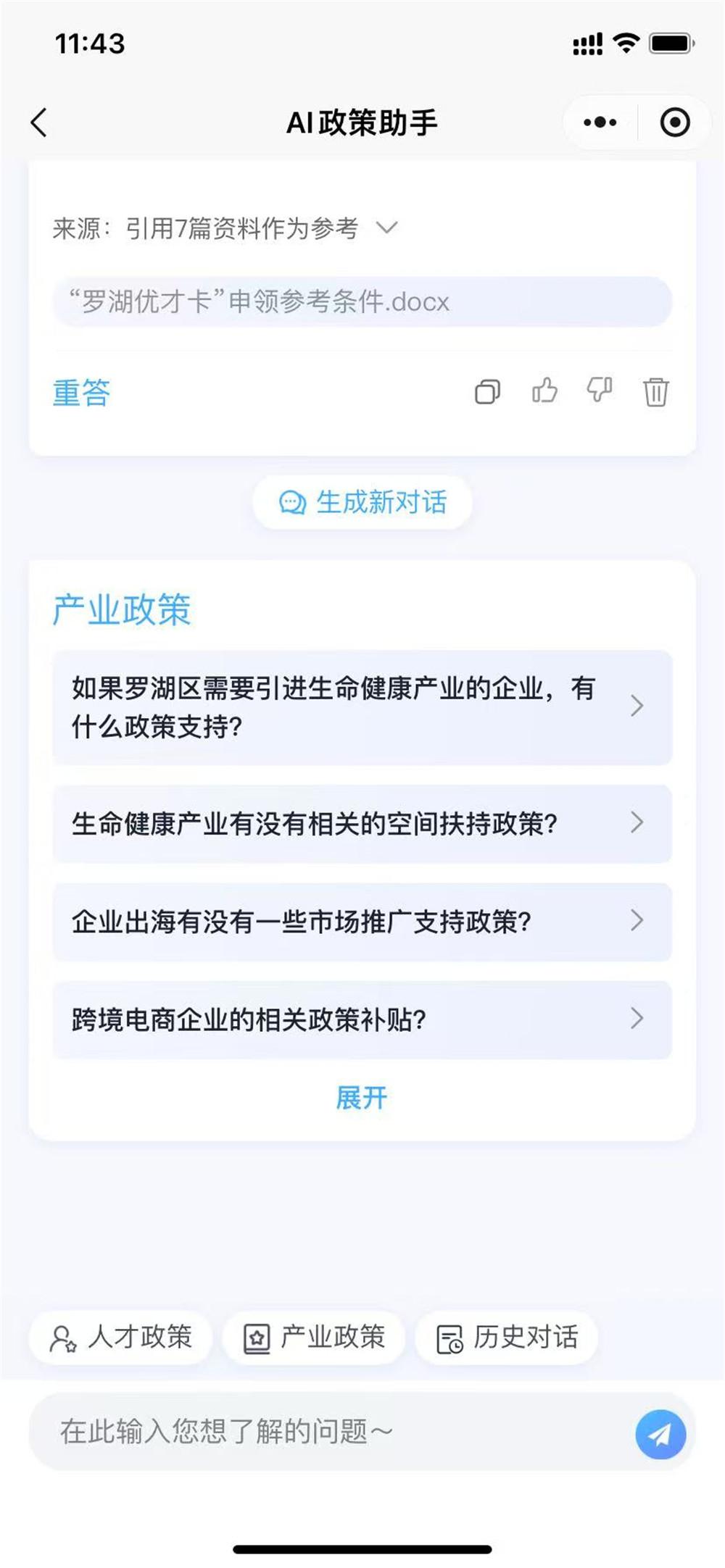
Task: Copy the answer with the copy icon
Action: pos(487,392)
